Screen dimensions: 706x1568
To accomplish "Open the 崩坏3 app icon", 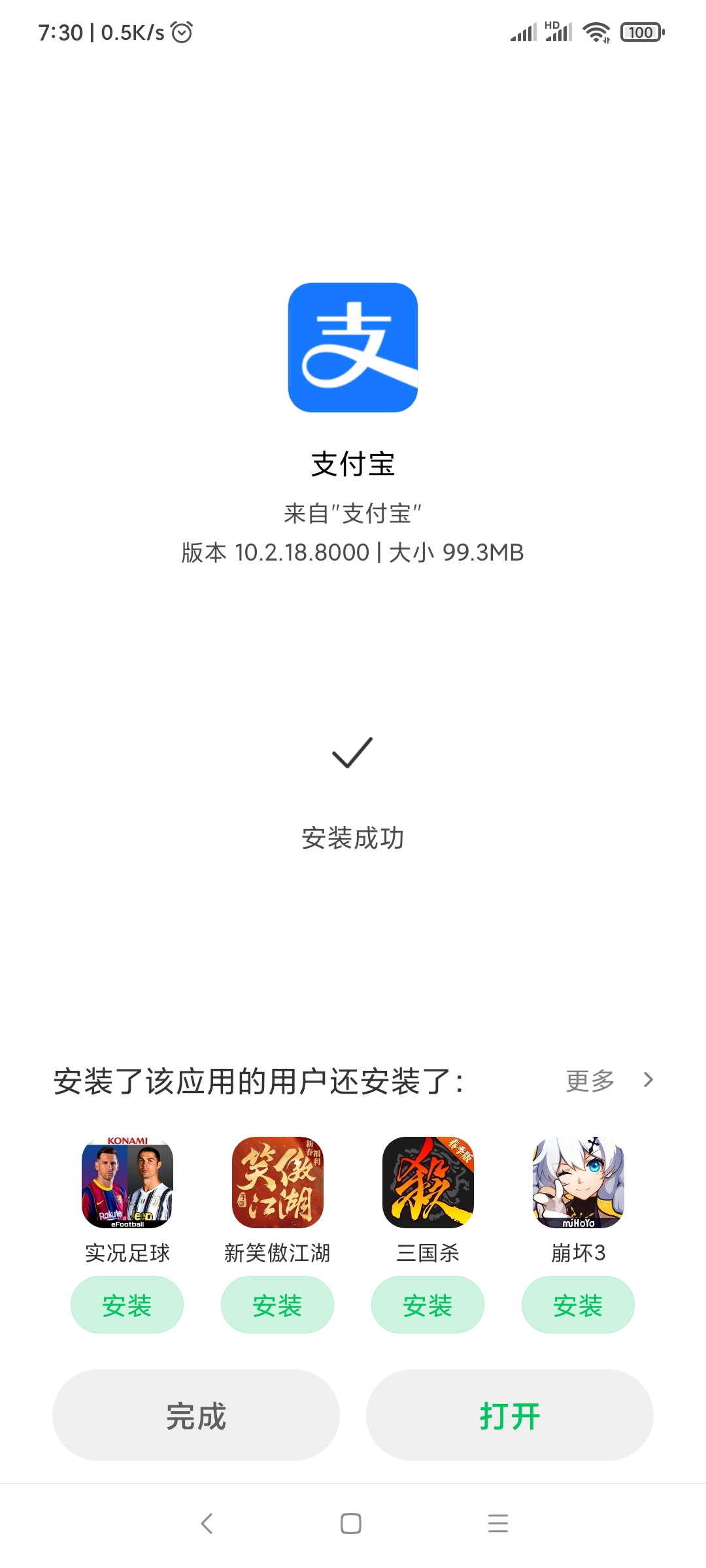I will tap(579, 1183).
